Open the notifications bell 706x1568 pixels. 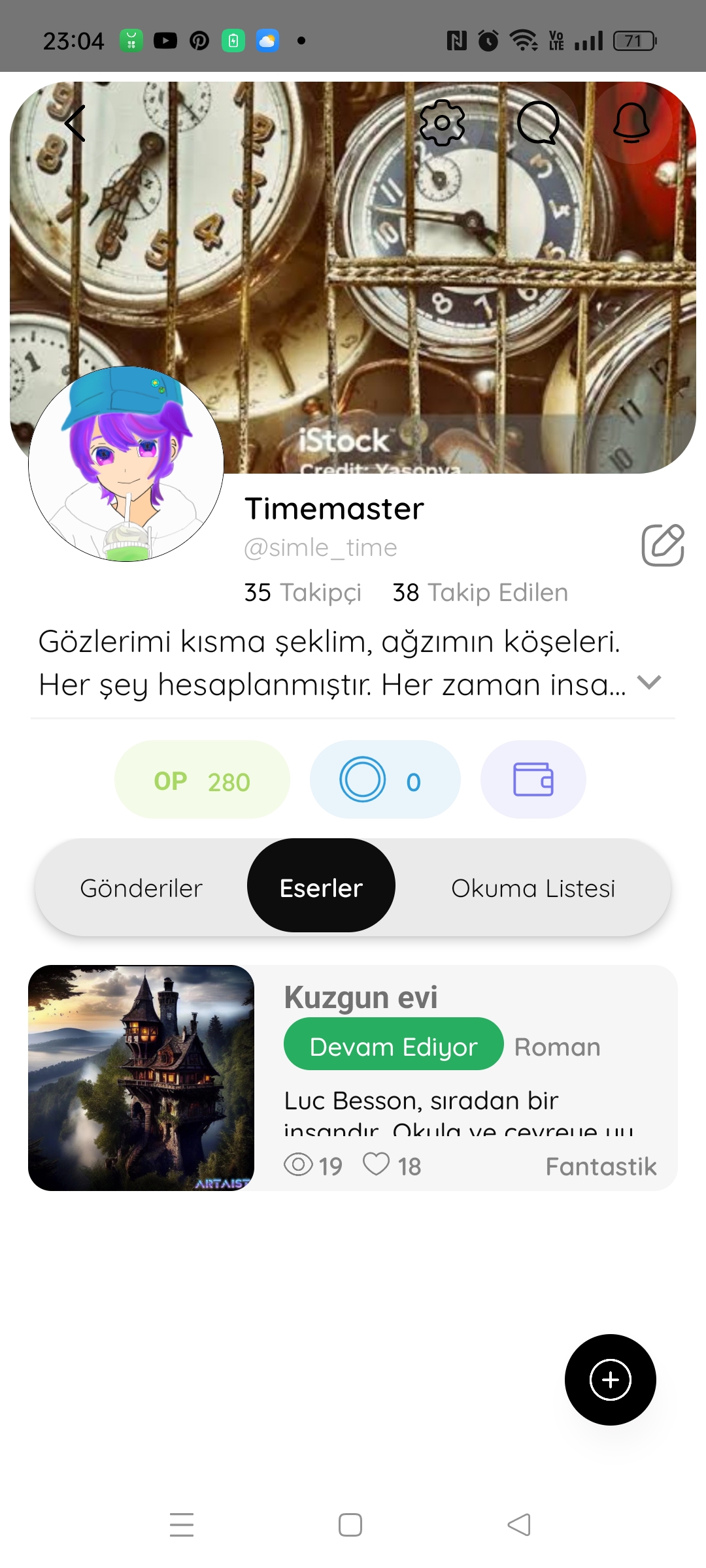(631, 123)
